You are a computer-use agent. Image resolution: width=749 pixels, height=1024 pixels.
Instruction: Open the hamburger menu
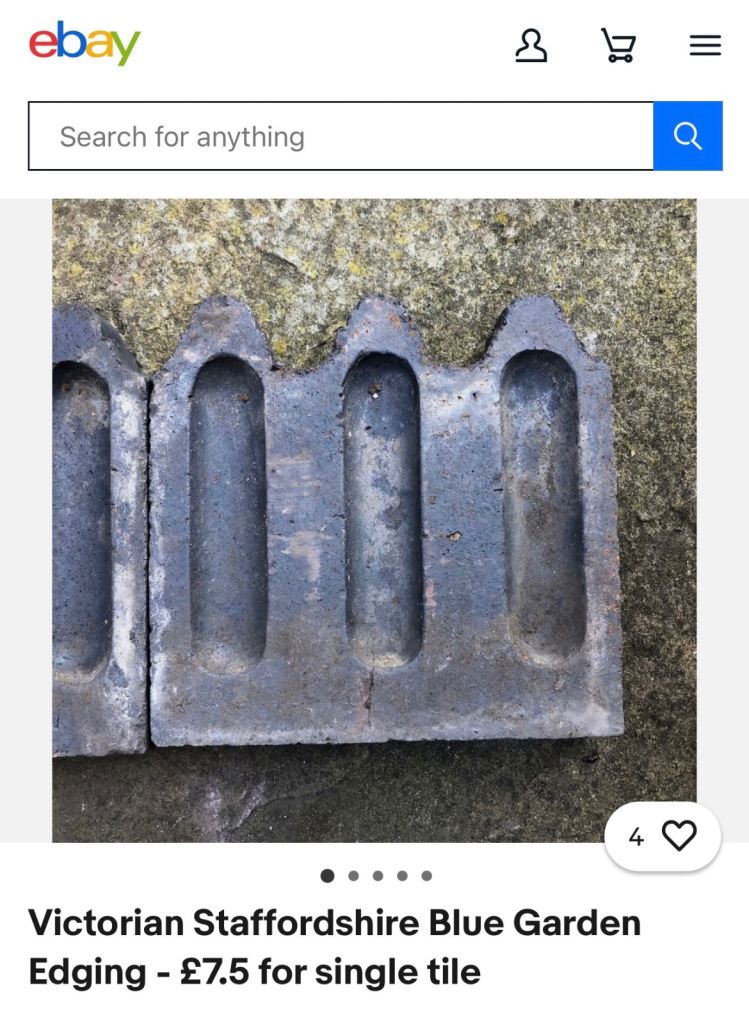[x=705, y=45]
